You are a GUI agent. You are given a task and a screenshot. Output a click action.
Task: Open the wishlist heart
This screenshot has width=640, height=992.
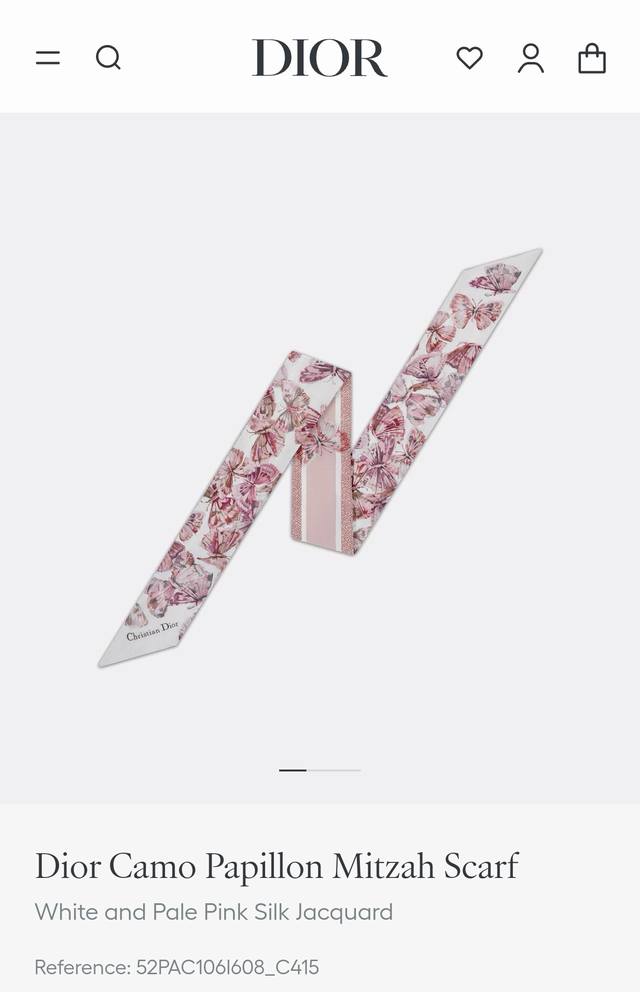pyautogui.click(x=469, y=58)
